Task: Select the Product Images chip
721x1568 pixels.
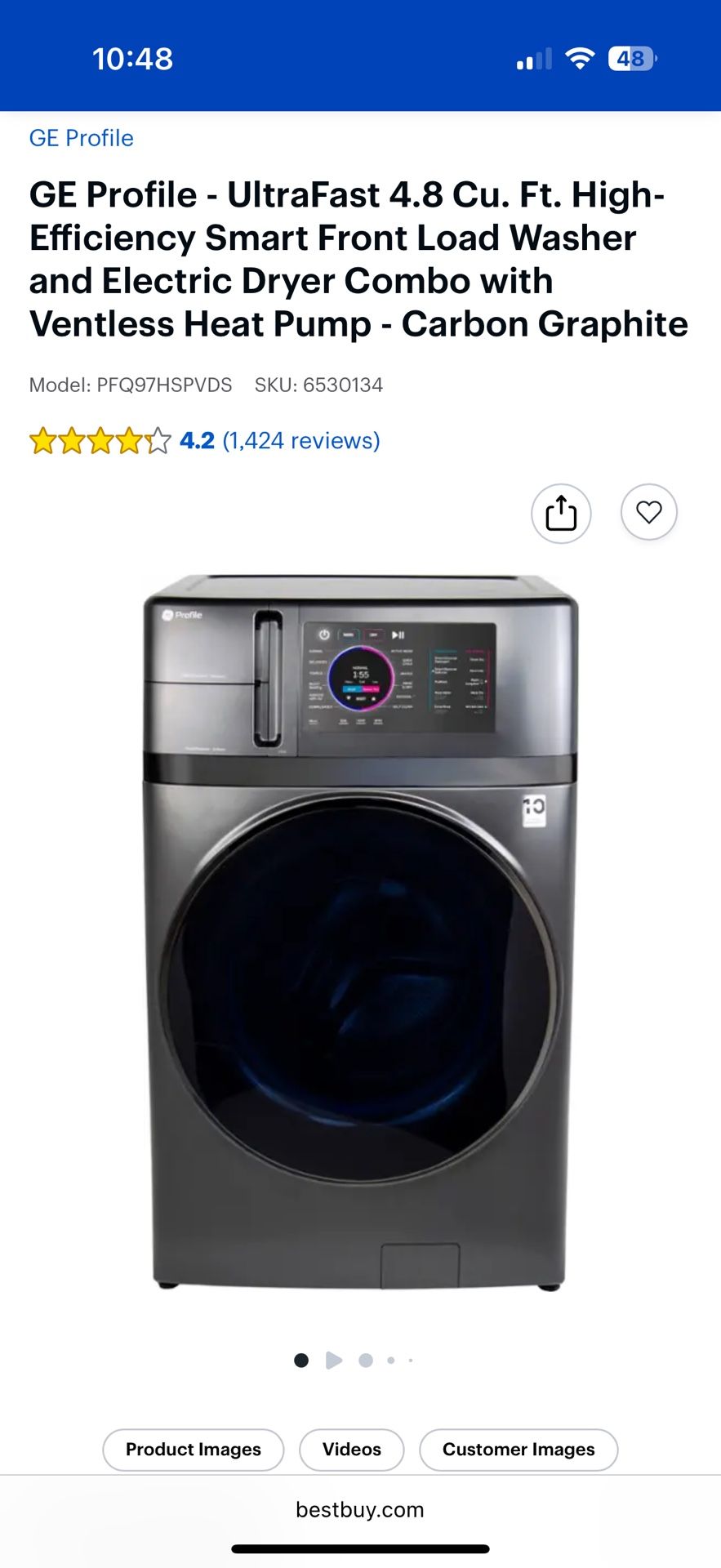Action: coord(194,1450)
